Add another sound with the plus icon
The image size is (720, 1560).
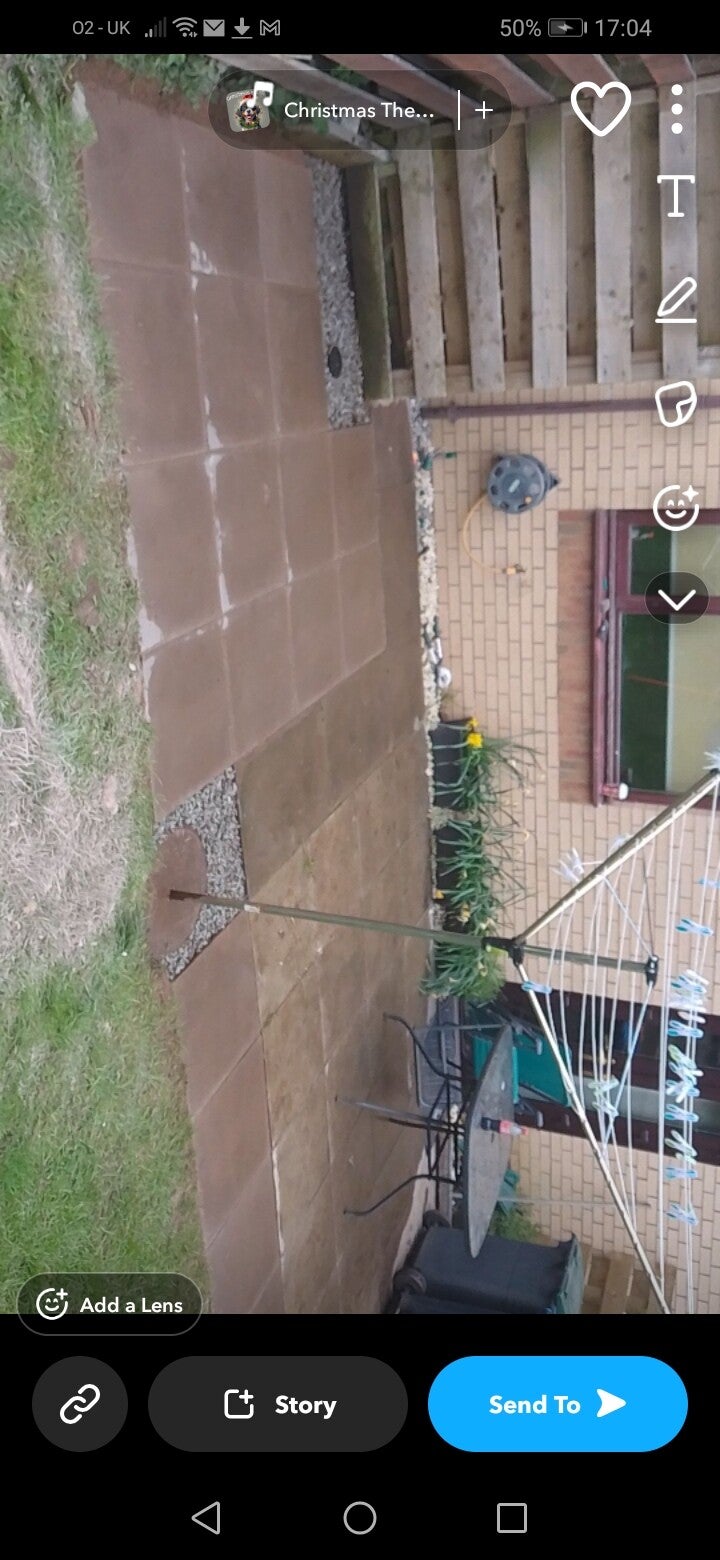pyautogui.click(x=484, y=110)
